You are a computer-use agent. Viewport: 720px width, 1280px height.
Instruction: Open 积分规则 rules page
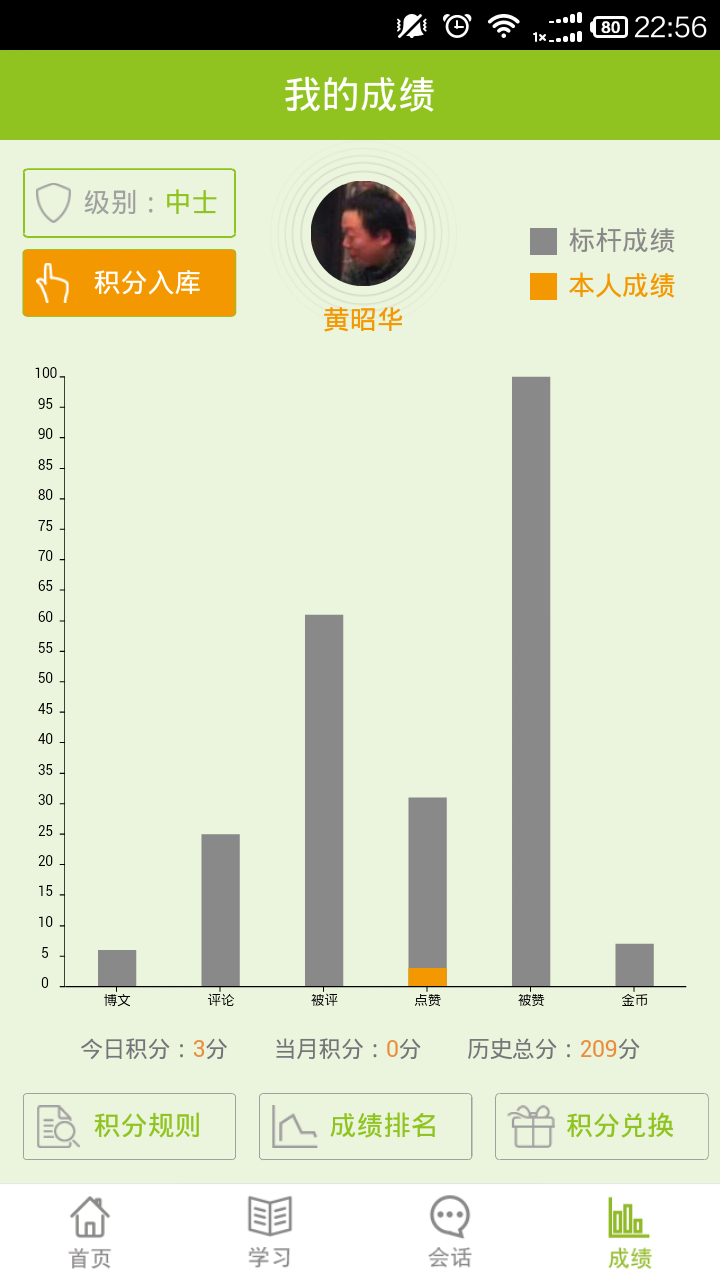pyautogui.click(x=129, y=1126)
